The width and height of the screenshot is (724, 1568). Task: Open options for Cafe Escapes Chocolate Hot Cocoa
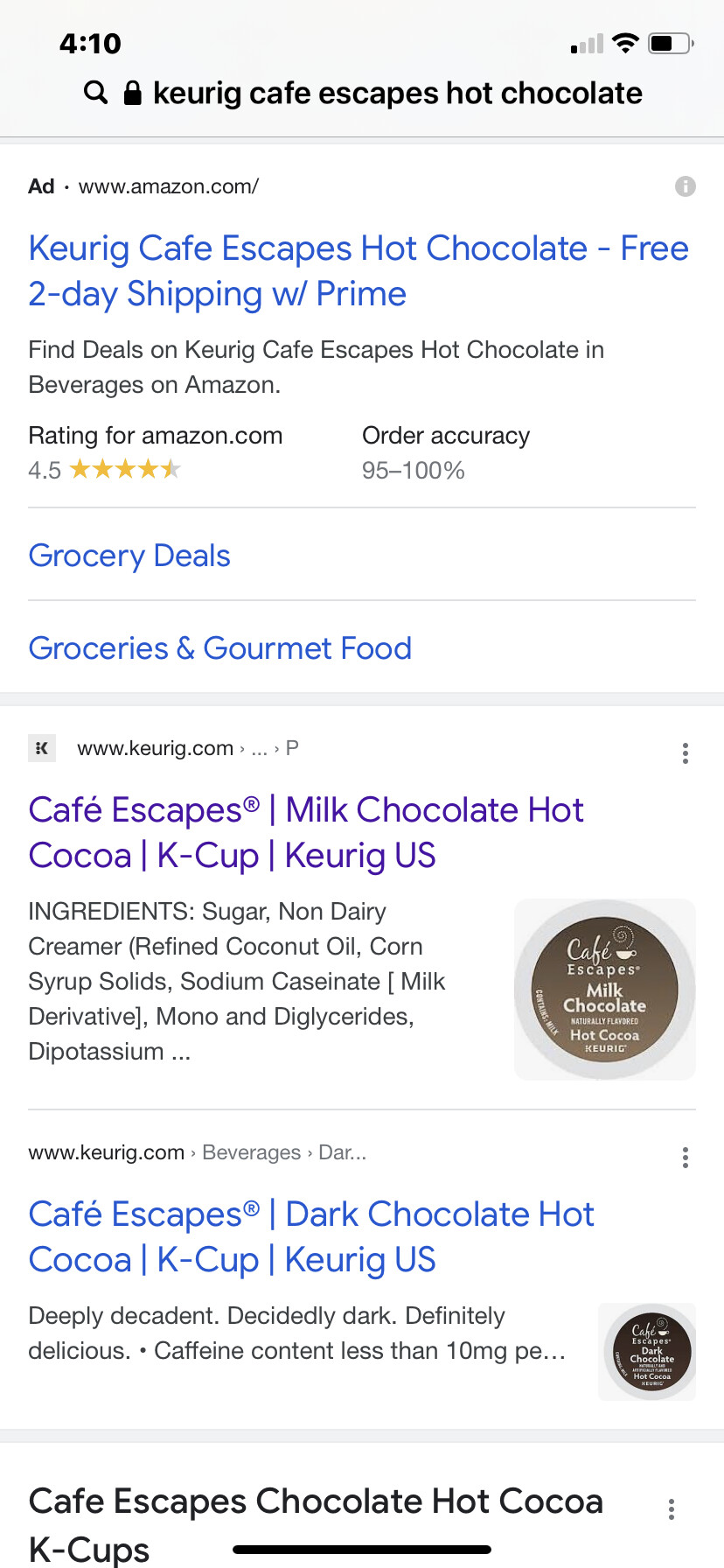coord(671,1508)
